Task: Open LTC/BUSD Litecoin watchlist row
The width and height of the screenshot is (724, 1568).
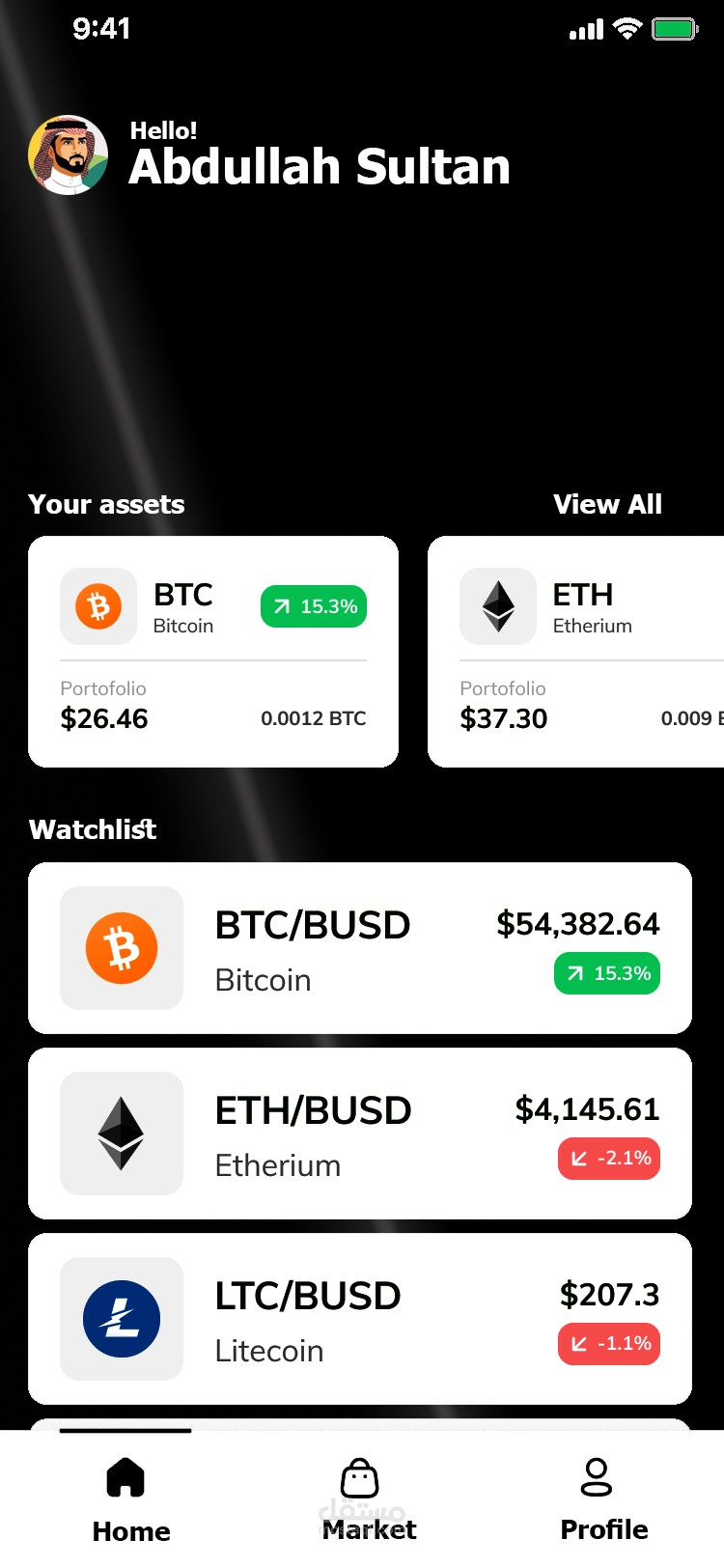Action: pos(360,1319)
